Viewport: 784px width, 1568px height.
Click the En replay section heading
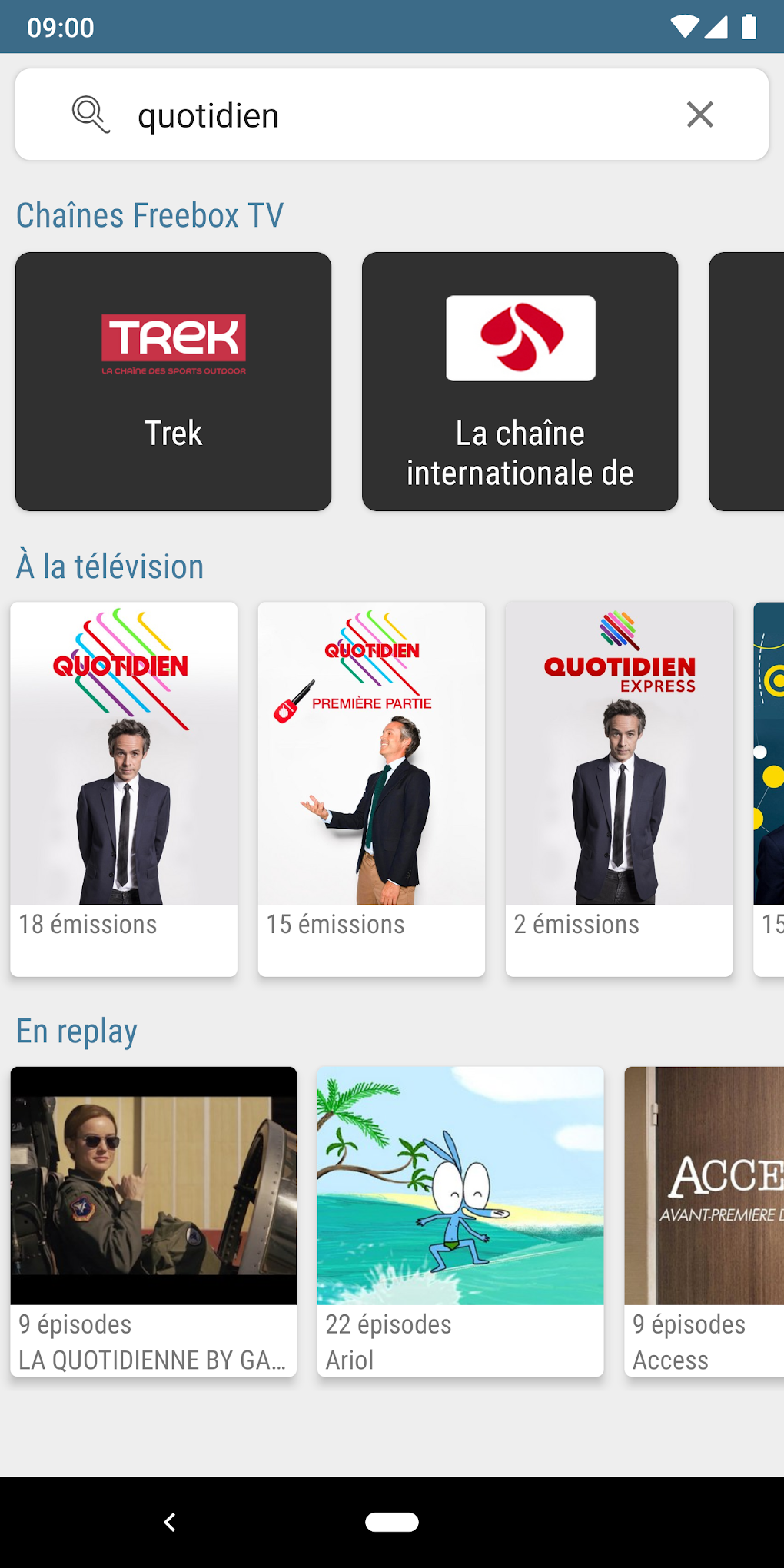point(76,1030)
